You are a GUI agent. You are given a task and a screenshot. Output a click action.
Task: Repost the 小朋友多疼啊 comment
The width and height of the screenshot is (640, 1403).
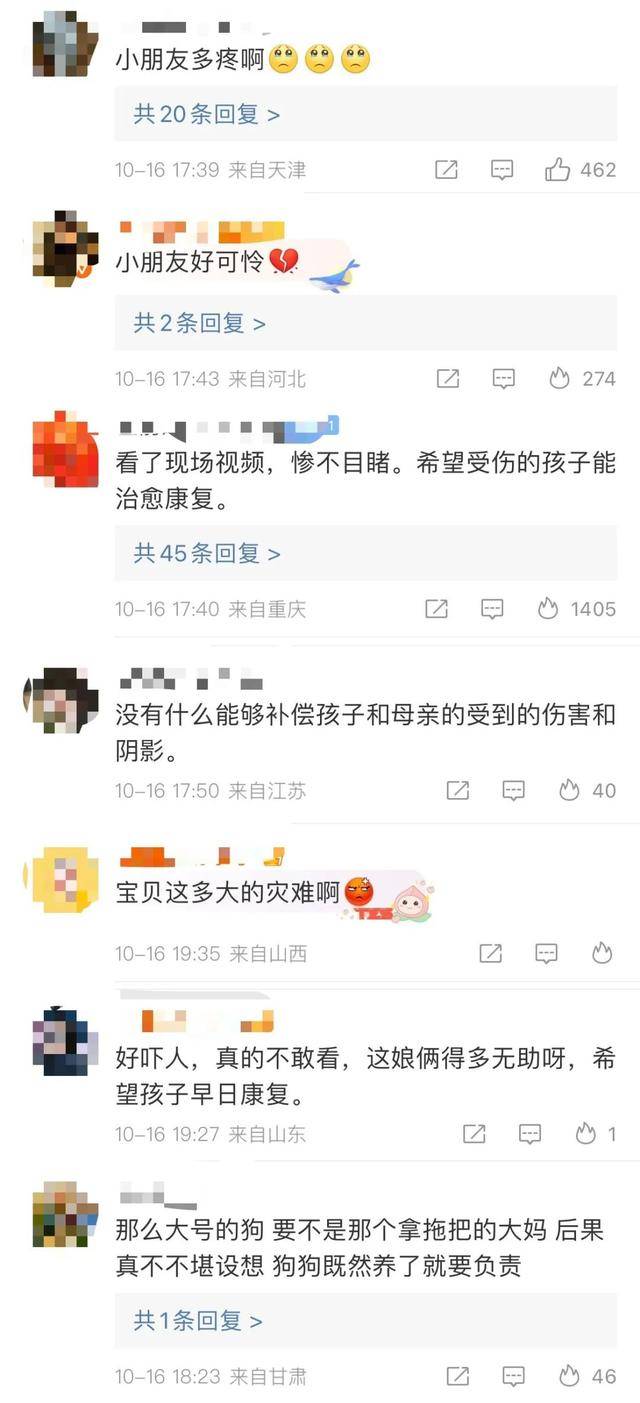pyautogui.click(x=446, y=170)
